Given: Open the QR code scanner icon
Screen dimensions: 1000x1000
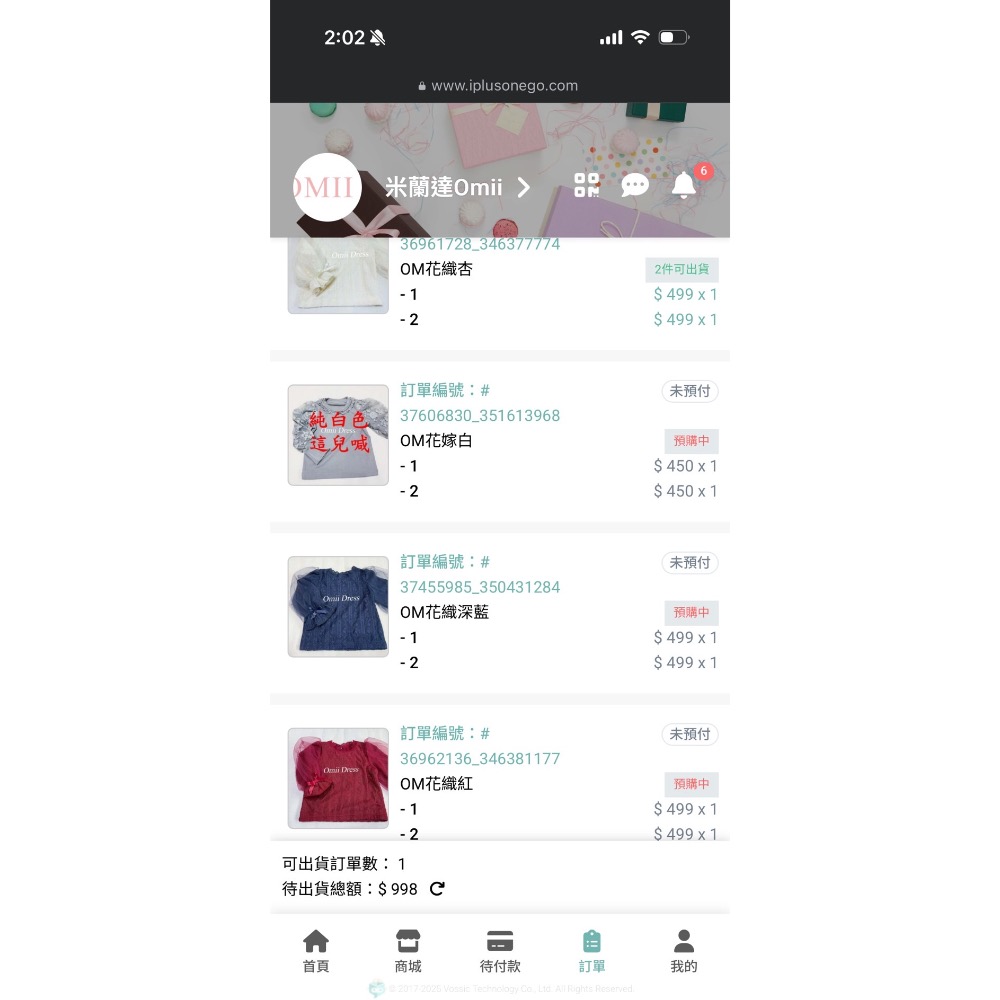Looking at the screenshot, I should click(x=586, y=186).
